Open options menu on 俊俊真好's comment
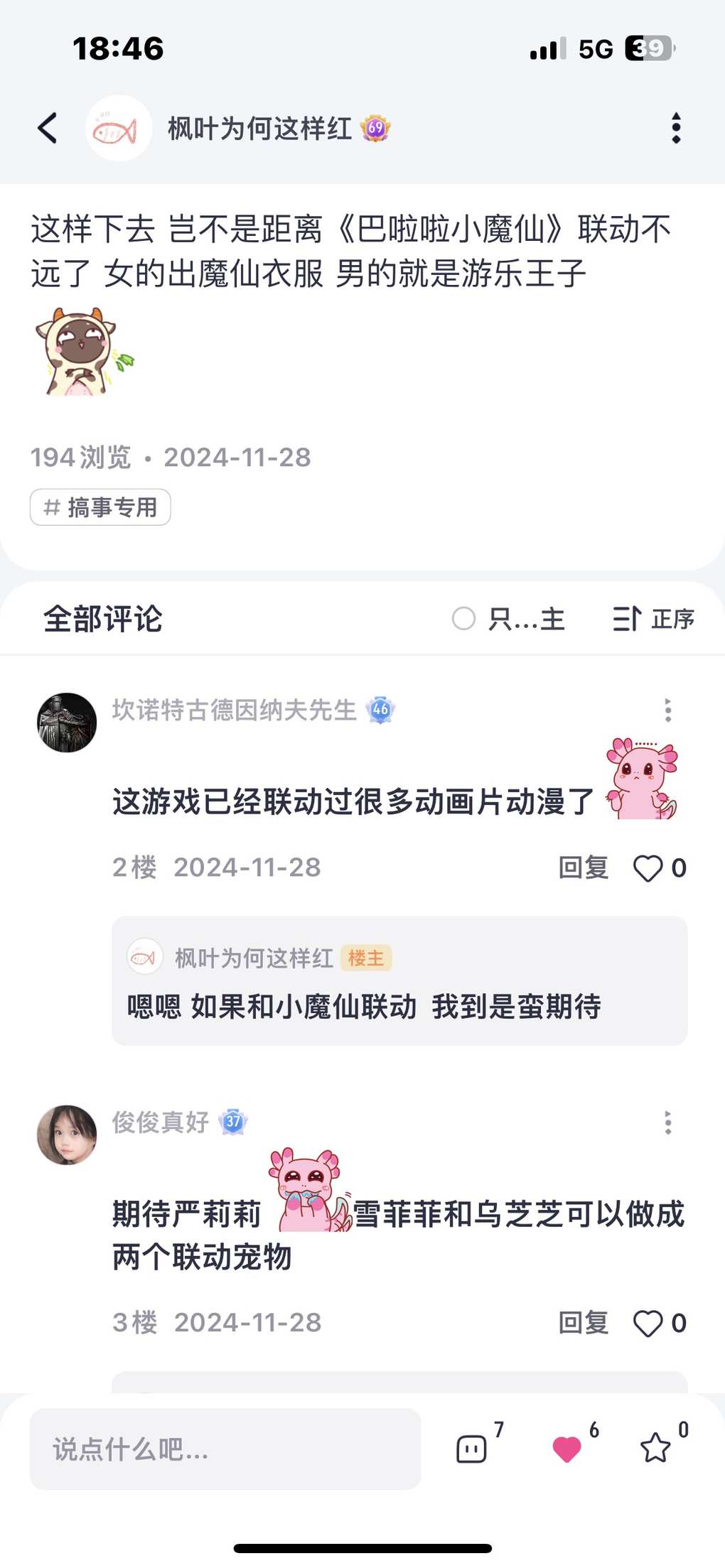This screenshot has height=1568, width=725. (x=667, y=1123)
